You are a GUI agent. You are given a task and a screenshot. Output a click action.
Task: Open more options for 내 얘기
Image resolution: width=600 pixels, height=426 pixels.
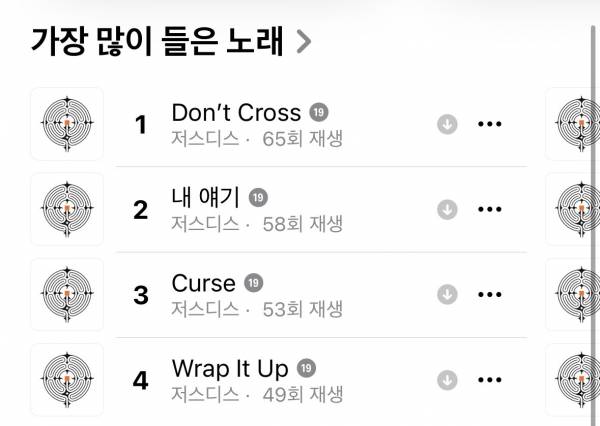click(x=489, y=209)
